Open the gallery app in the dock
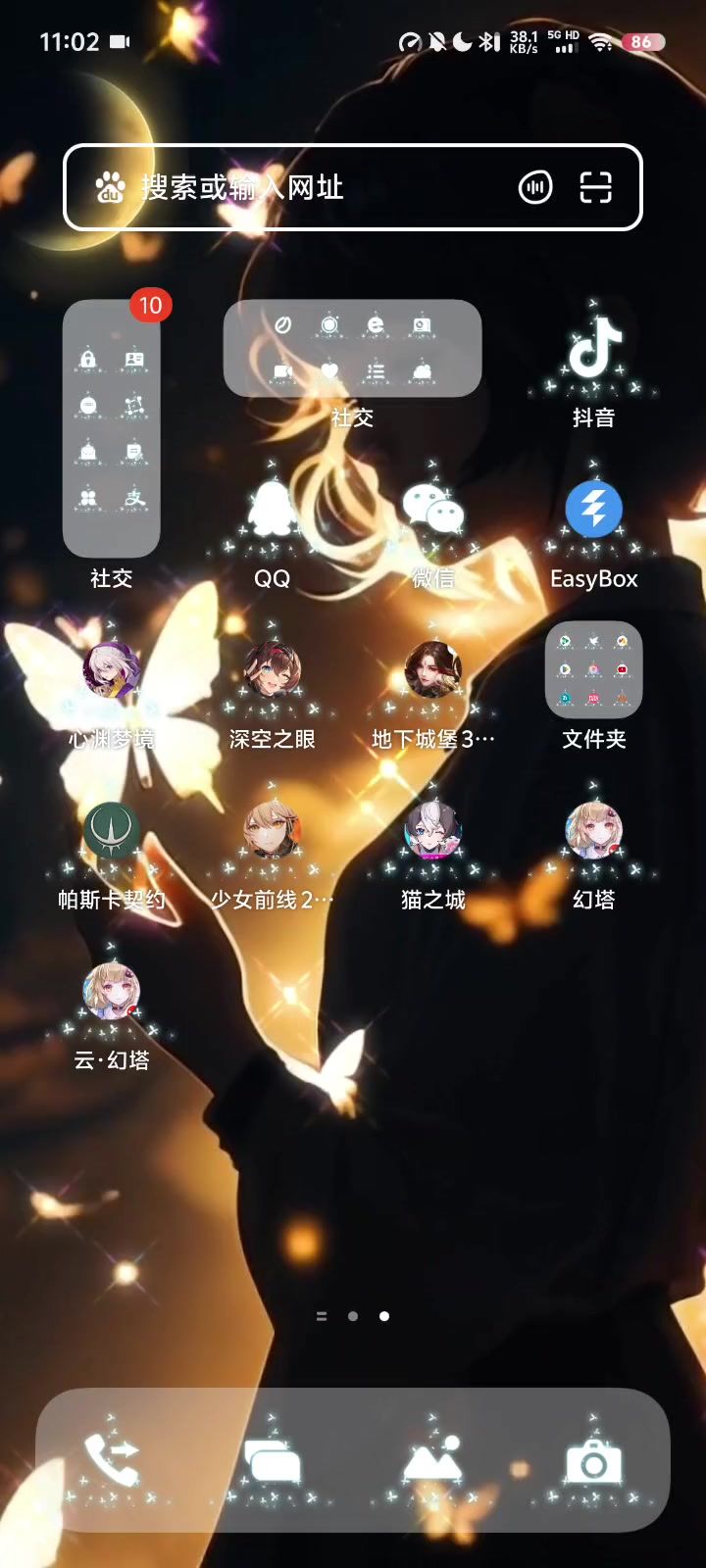Viewport: 706px width, 1568px height. coord(432,1460)
